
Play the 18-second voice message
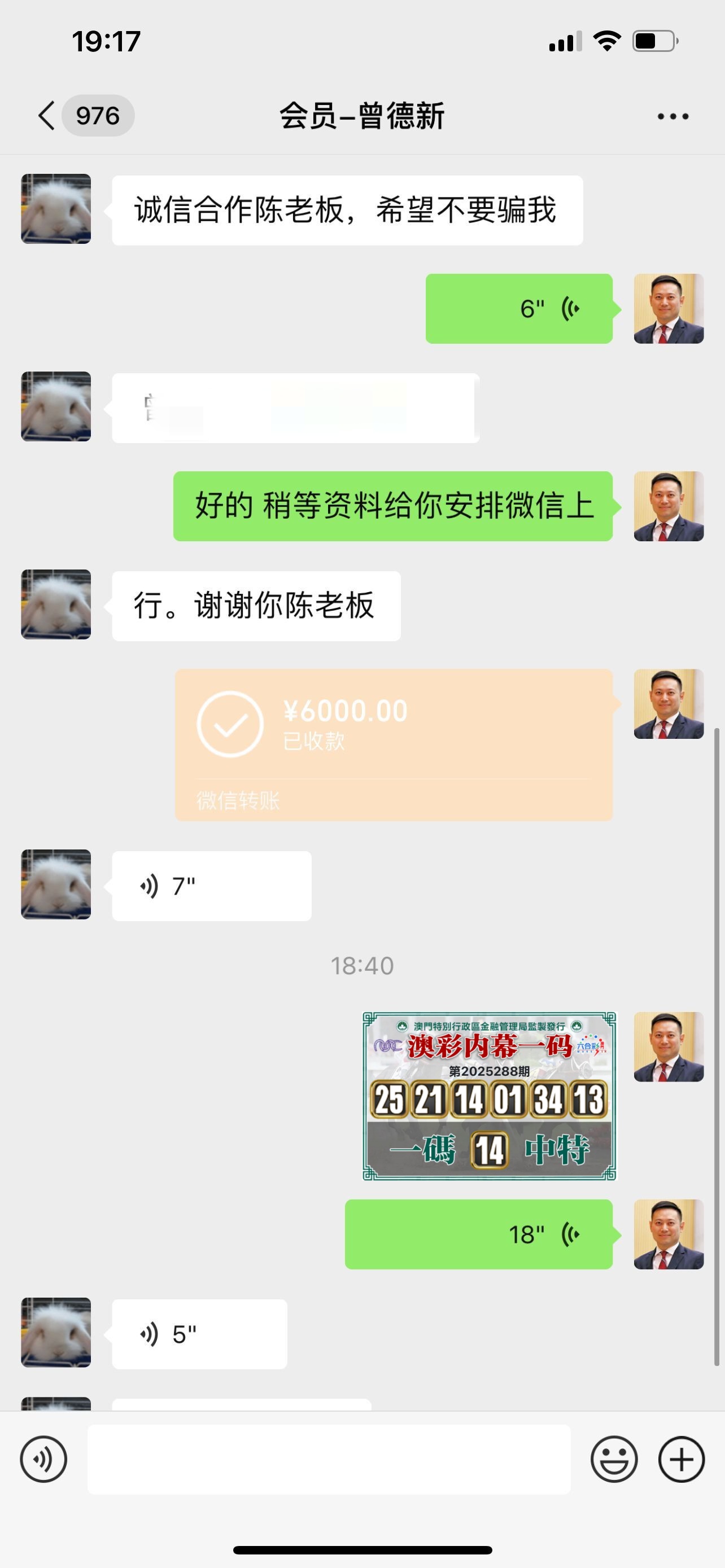click(478, 1234)
